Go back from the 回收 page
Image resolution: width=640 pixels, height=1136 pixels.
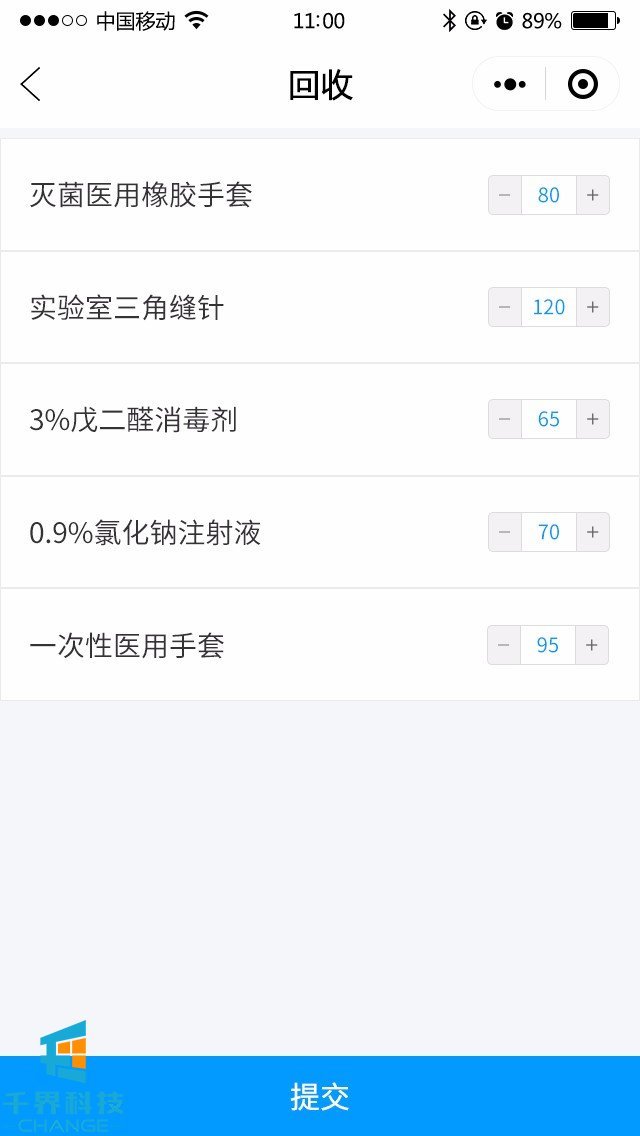point(31,84)
